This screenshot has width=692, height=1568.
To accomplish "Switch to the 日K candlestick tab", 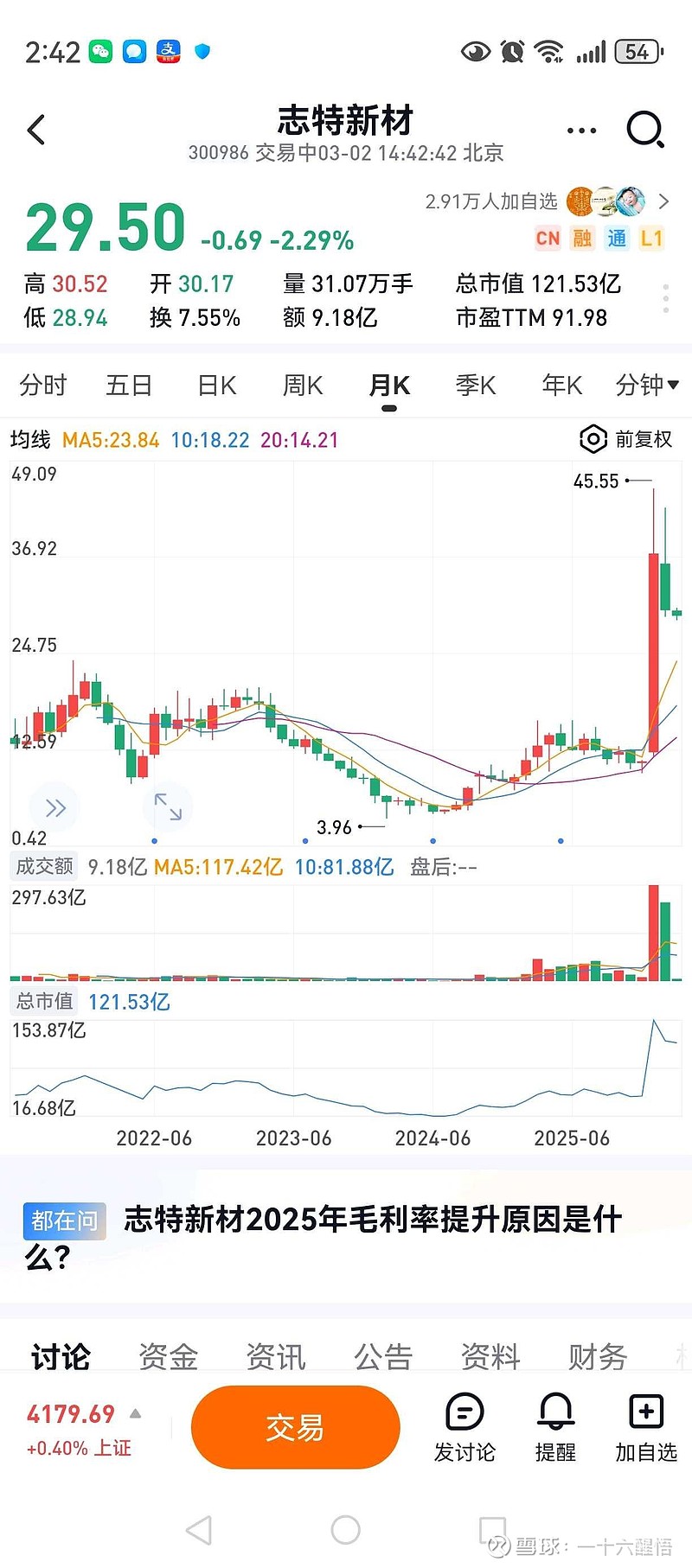I will coord(215,386).
